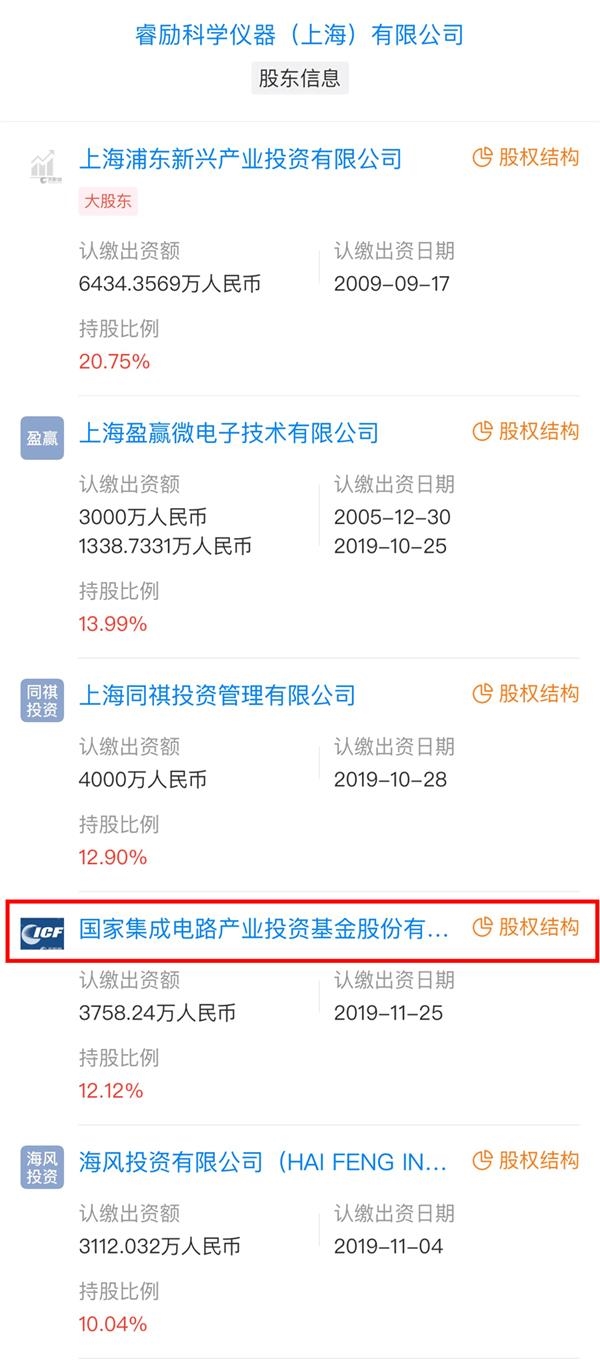View 股权结构 for 上海同祺投资管理
The height and width of the screenshot is (1369, 600).
click(526, 693)
